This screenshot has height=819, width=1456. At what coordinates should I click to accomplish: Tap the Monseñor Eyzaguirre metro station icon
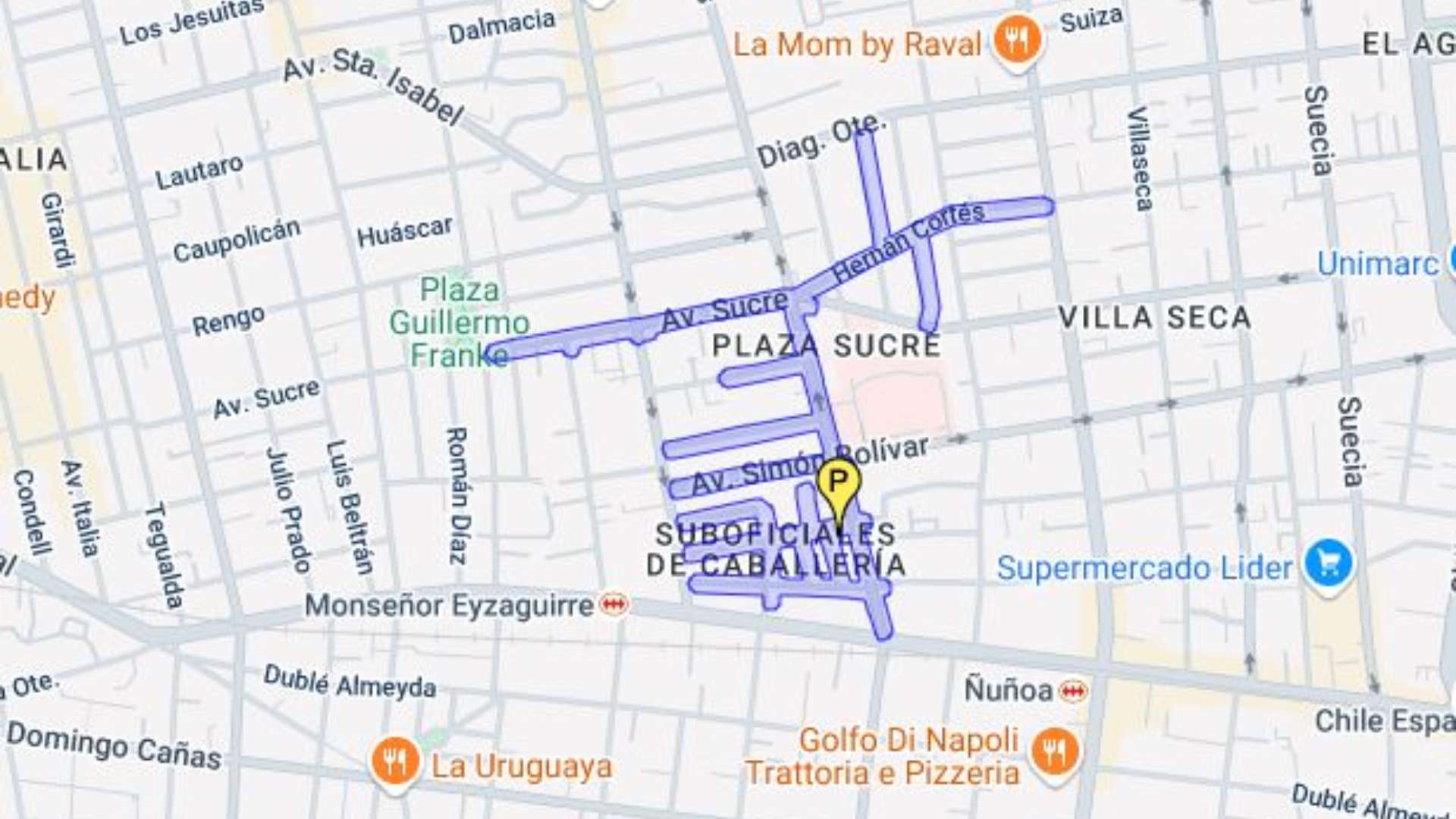614,604
